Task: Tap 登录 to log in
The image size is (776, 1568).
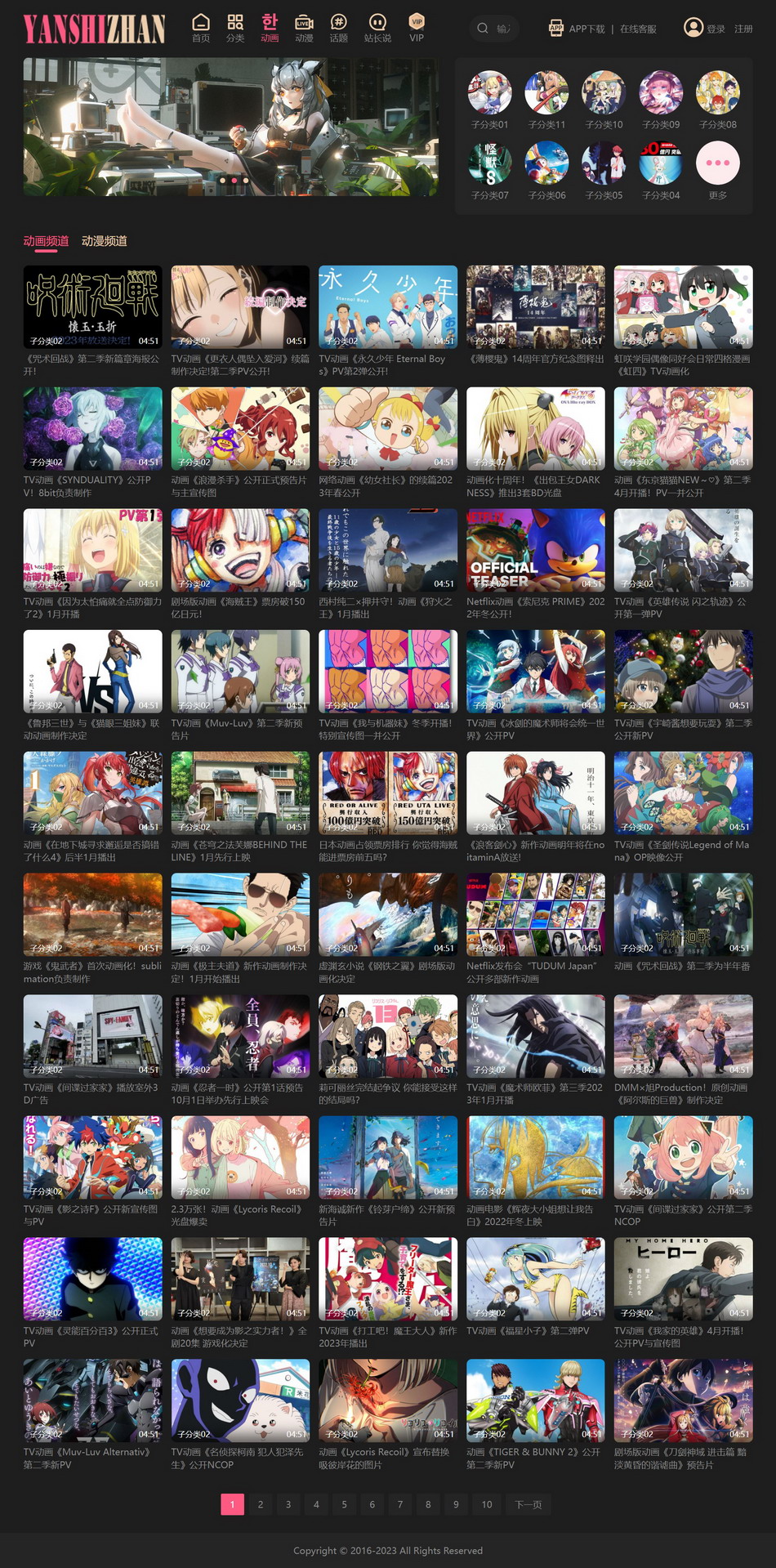Action: pos(716,29)
